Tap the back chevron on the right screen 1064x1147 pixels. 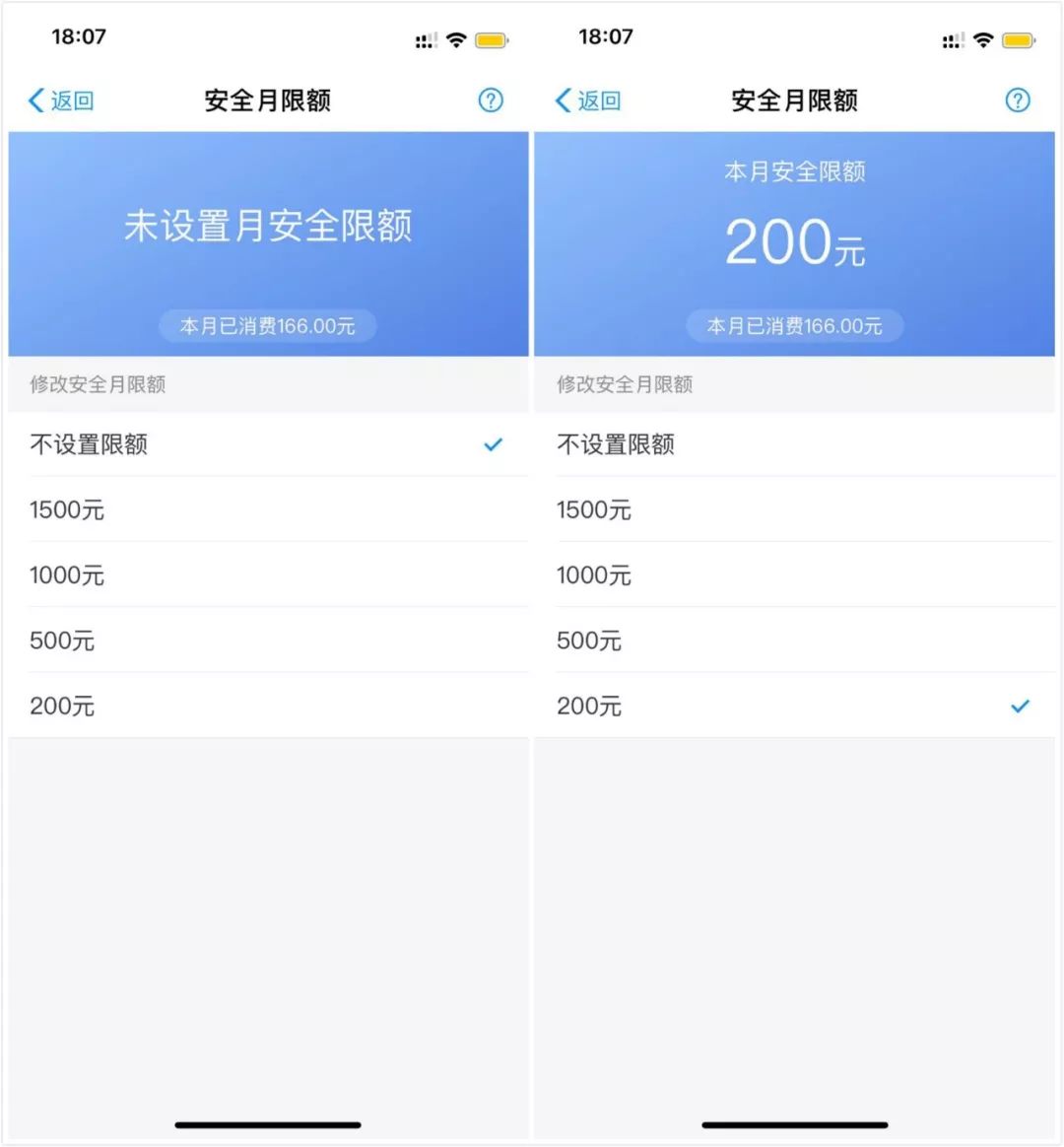tap(562, 100)
